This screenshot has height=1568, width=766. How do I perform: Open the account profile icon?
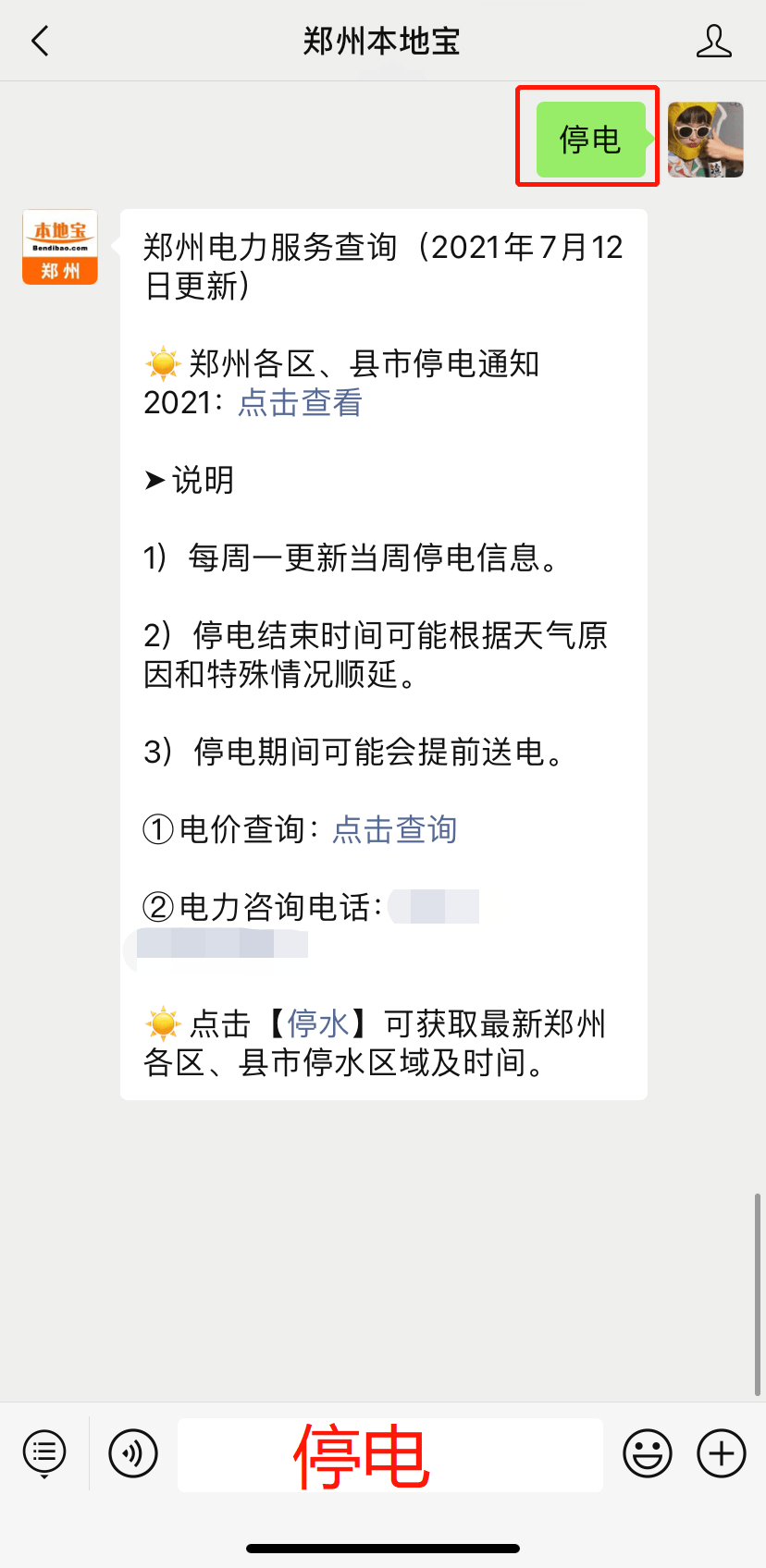(x=713, y=41)
